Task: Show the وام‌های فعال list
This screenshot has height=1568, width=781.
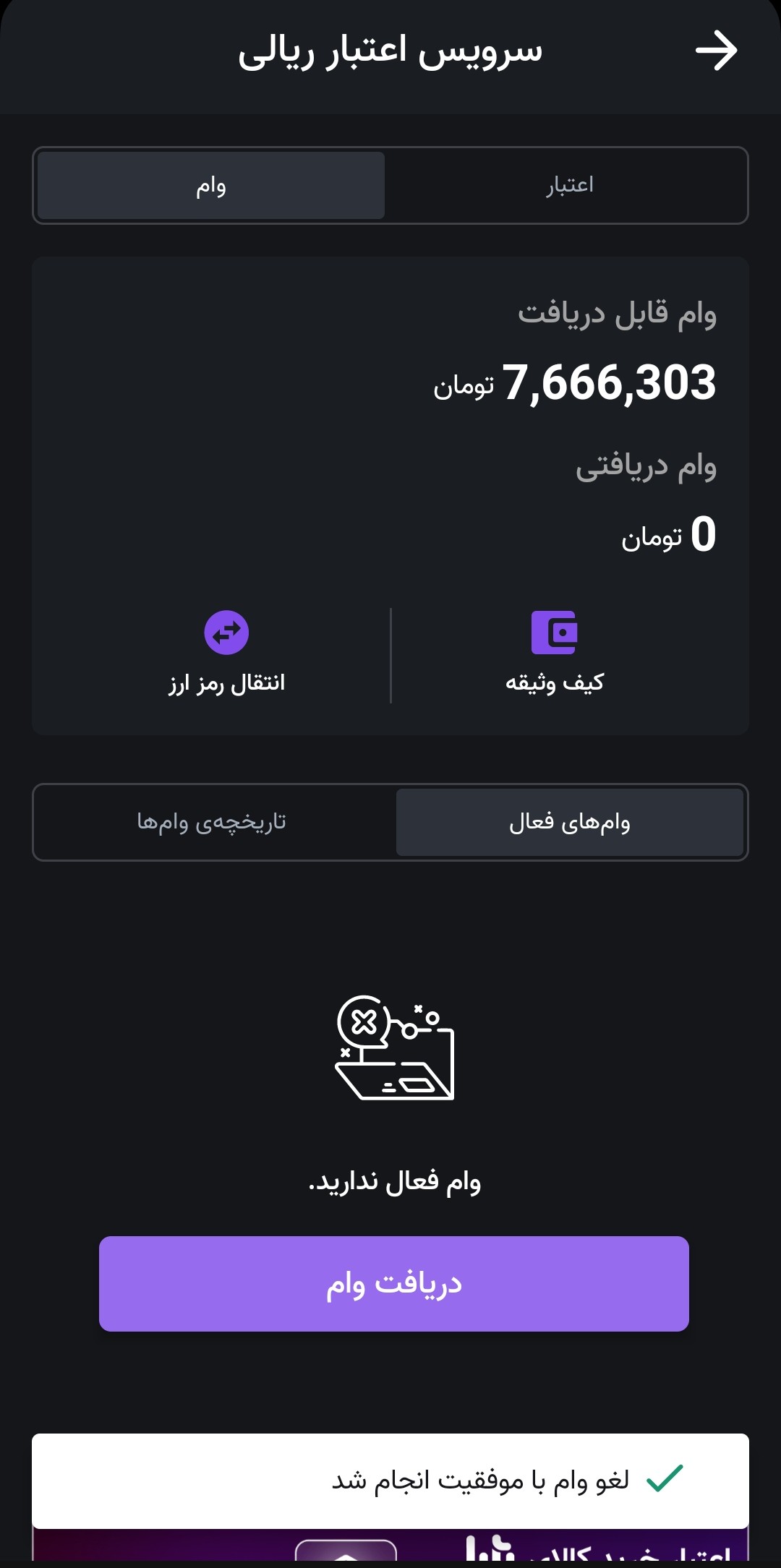Action: click(569, 823)
